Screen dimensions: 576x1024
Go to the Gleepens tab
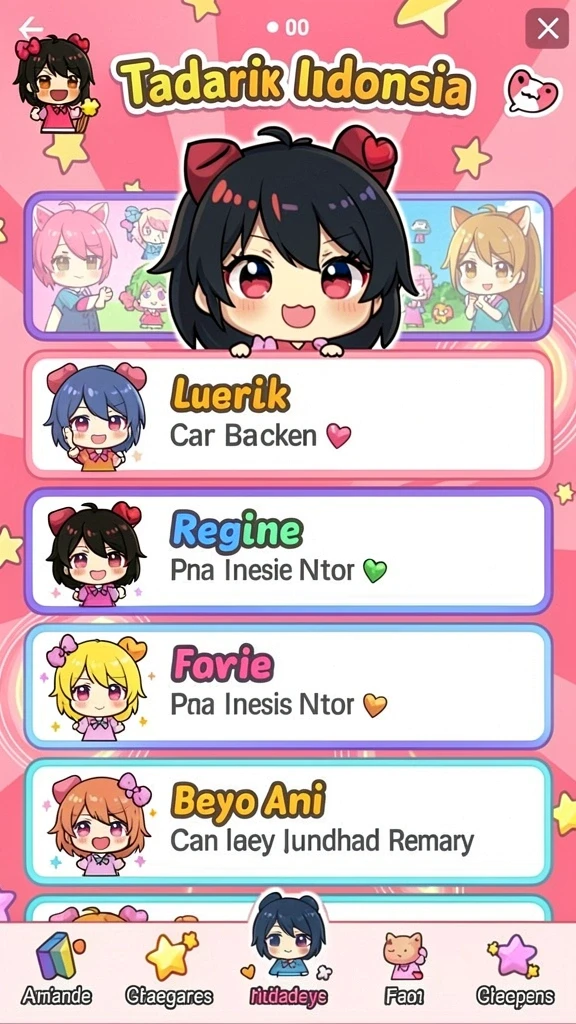click(517, 971)
